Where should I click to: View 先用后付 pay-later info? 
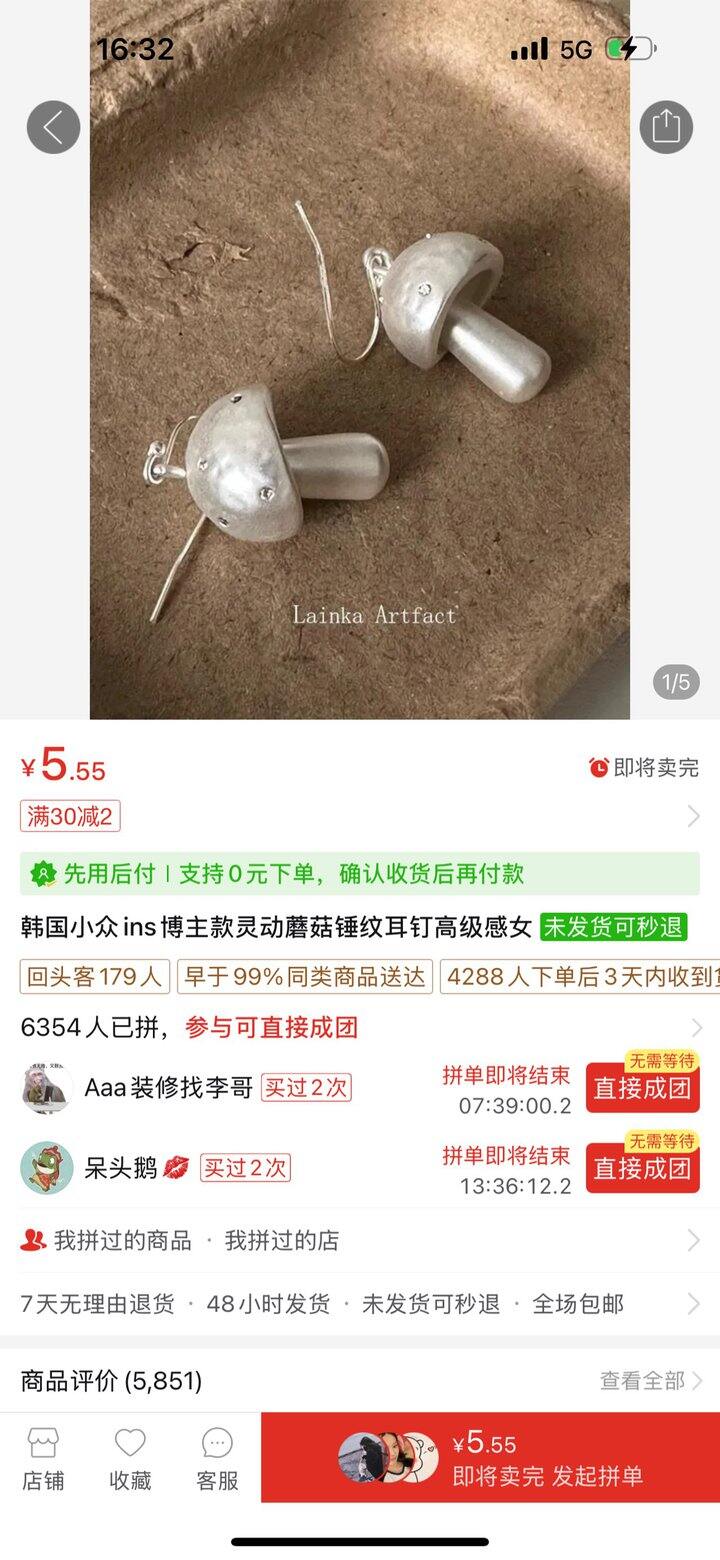click(x=360, y=874)
